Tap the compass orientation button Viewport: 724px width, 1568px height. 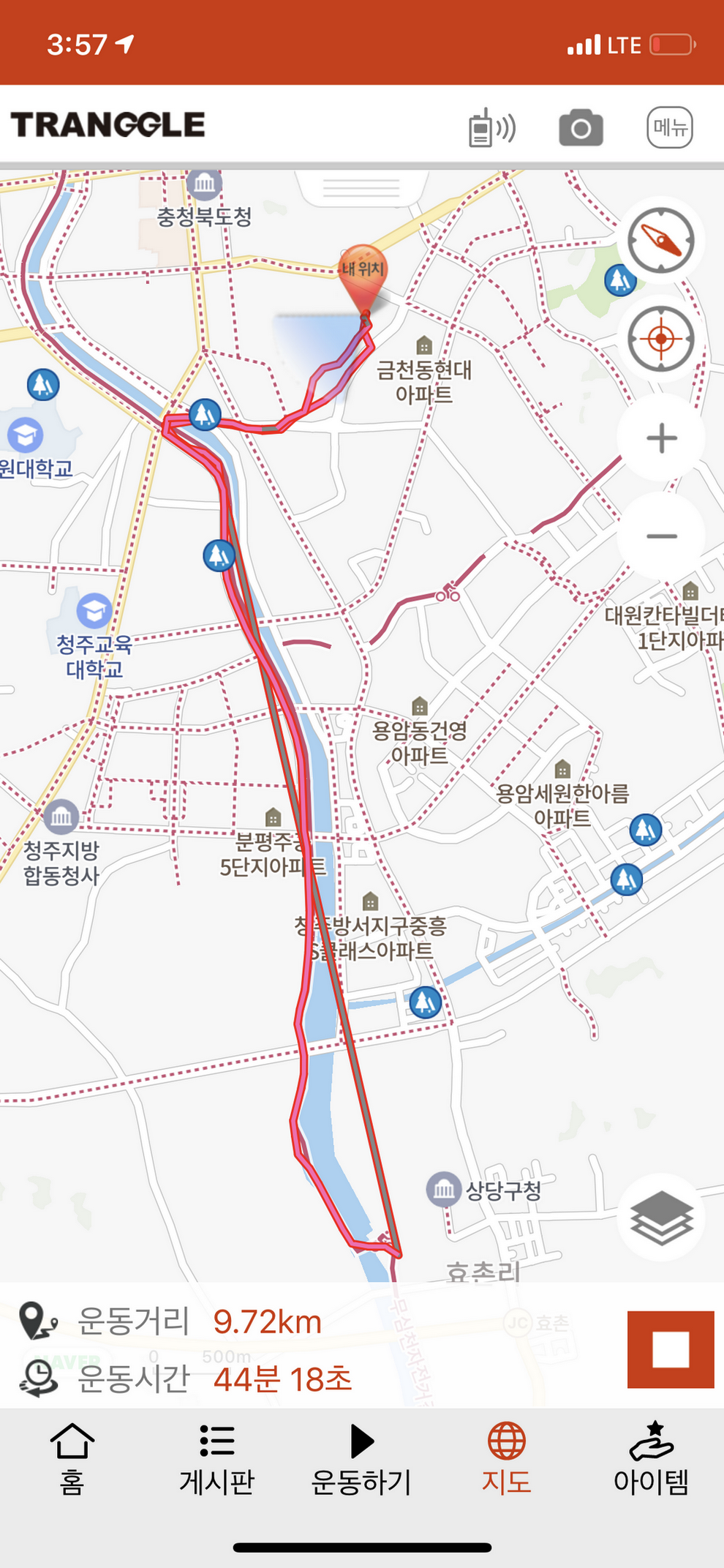(x=661, y=241)
